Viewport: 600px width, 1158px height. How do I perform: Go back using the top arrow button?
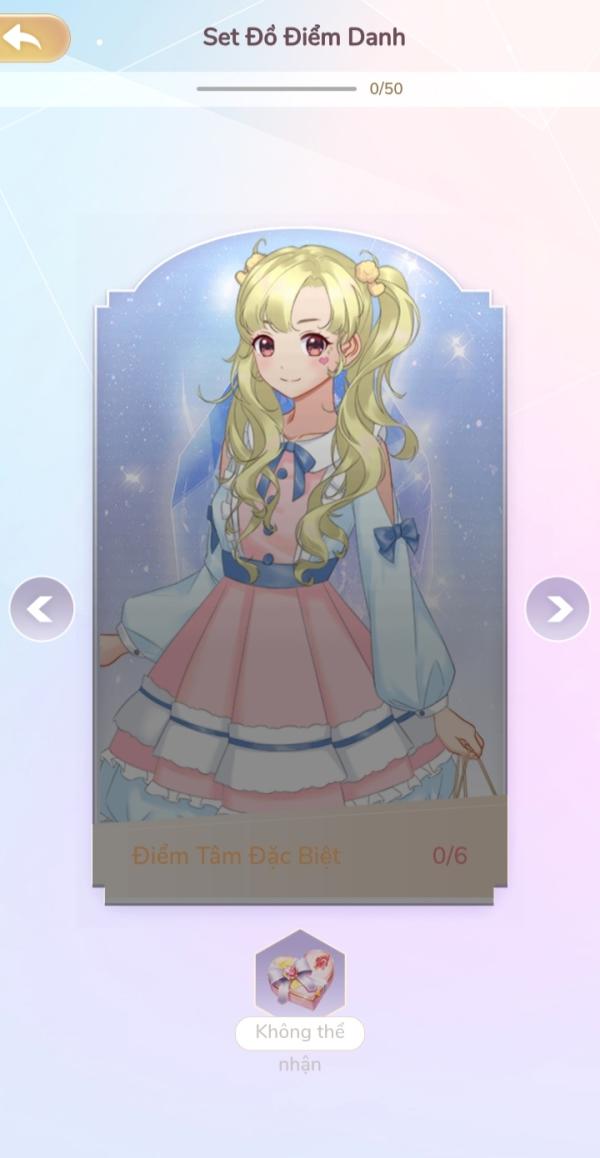click(33, 37)
